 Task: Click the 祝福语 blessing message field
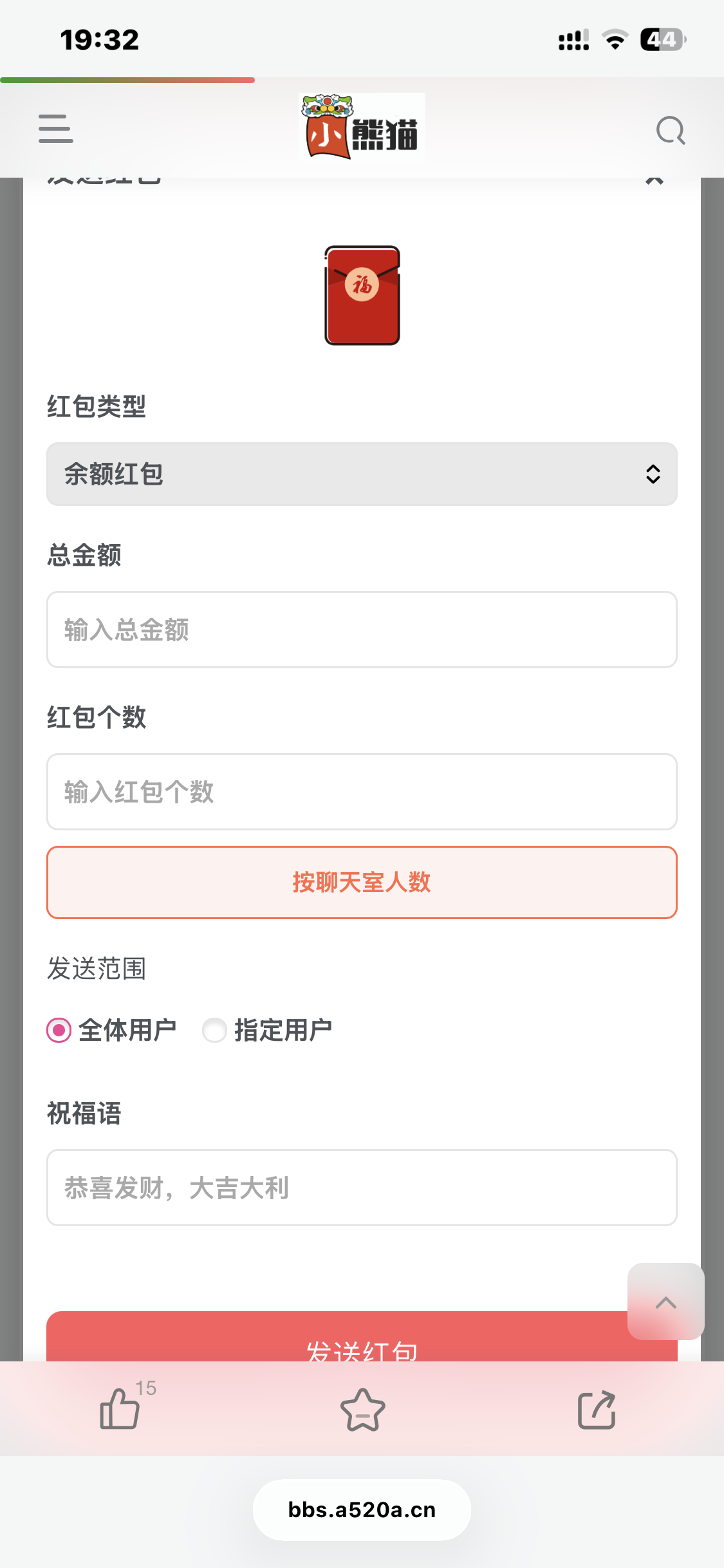point(362,1188)
